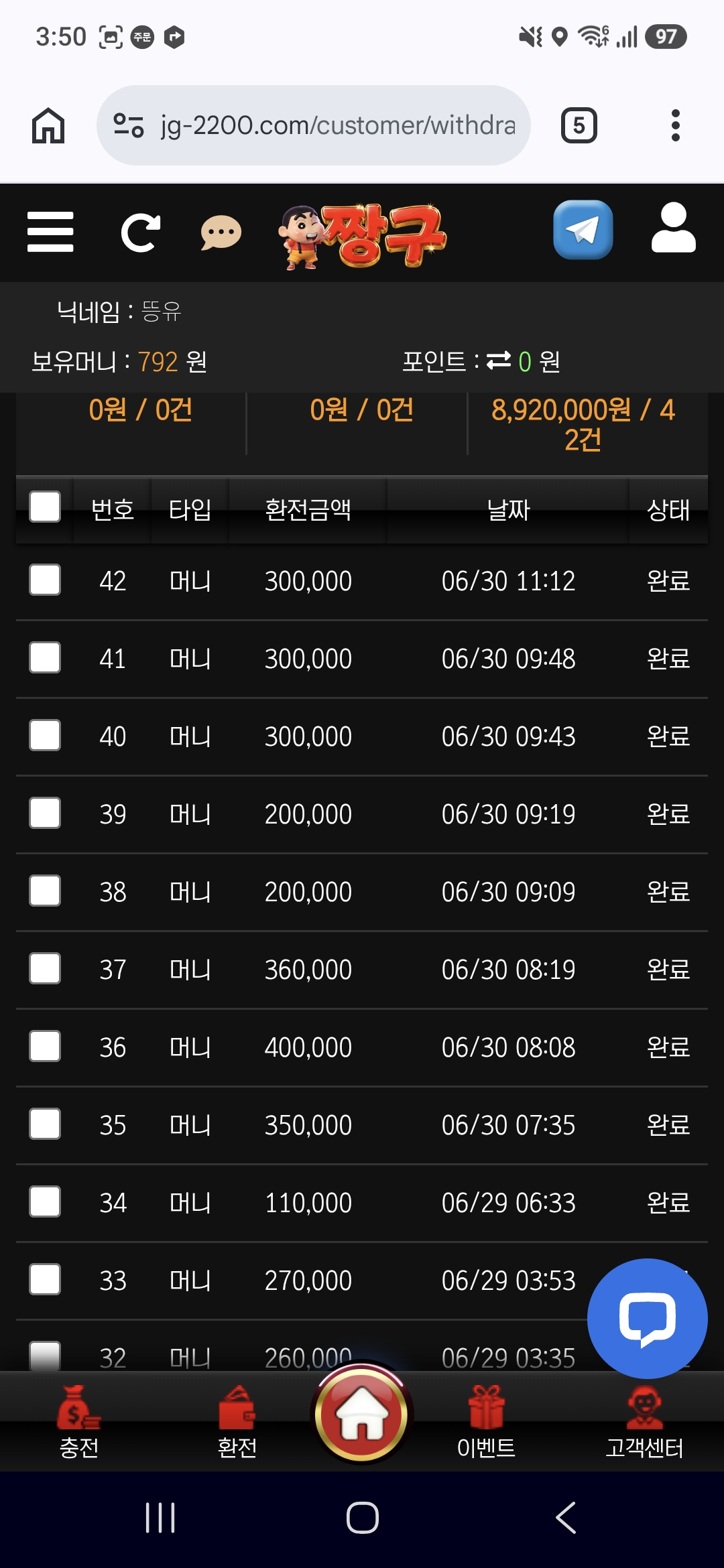Check the box for row number 42
Screen dimensions: 724x1568
point(45,580)
